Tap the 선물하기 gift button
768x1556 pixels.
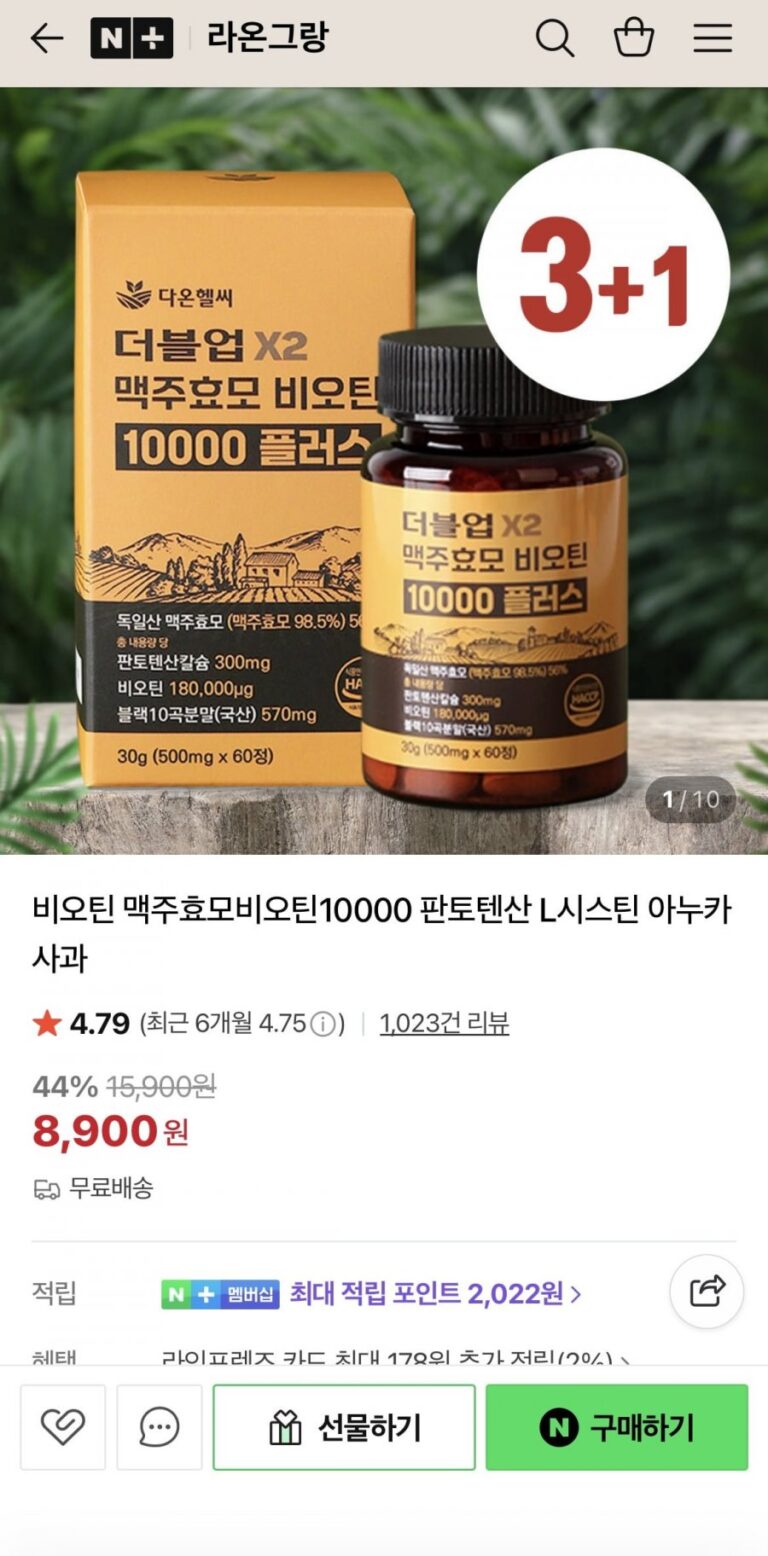[x=344, y=1427]
